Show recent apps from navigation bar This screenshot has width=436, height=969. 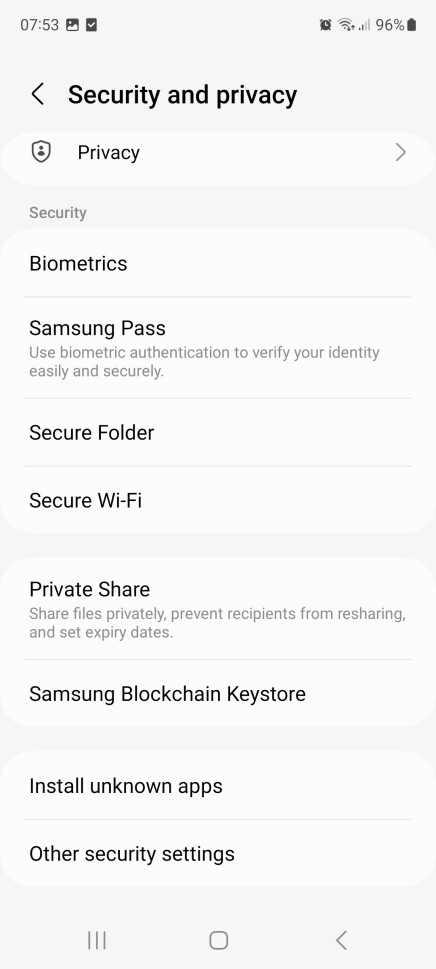point(97,940)
